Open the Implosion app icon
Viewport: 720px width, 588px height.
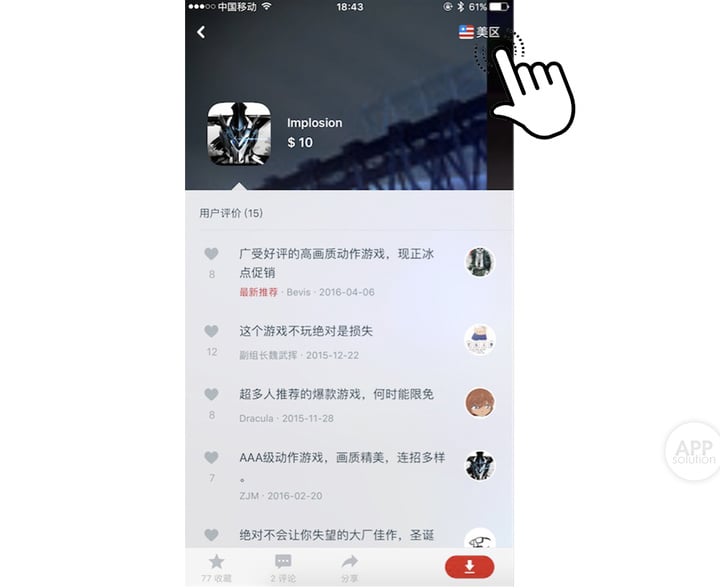239,134
